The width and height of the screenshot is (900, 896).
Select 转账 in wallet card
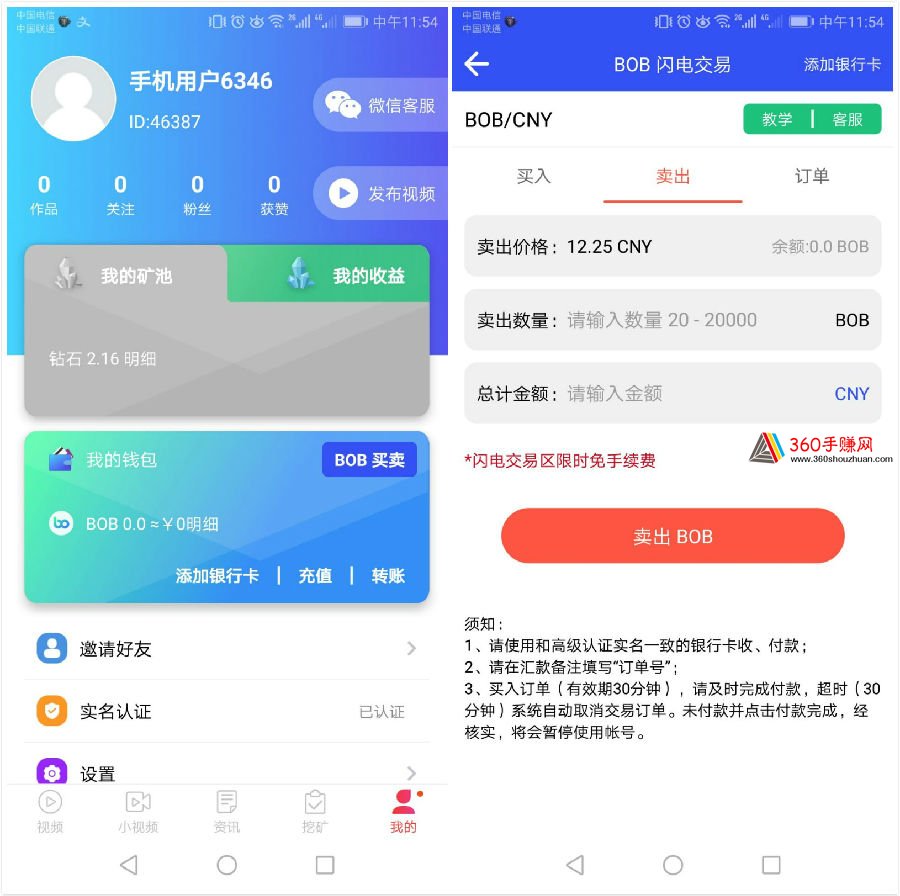point(388,575)
